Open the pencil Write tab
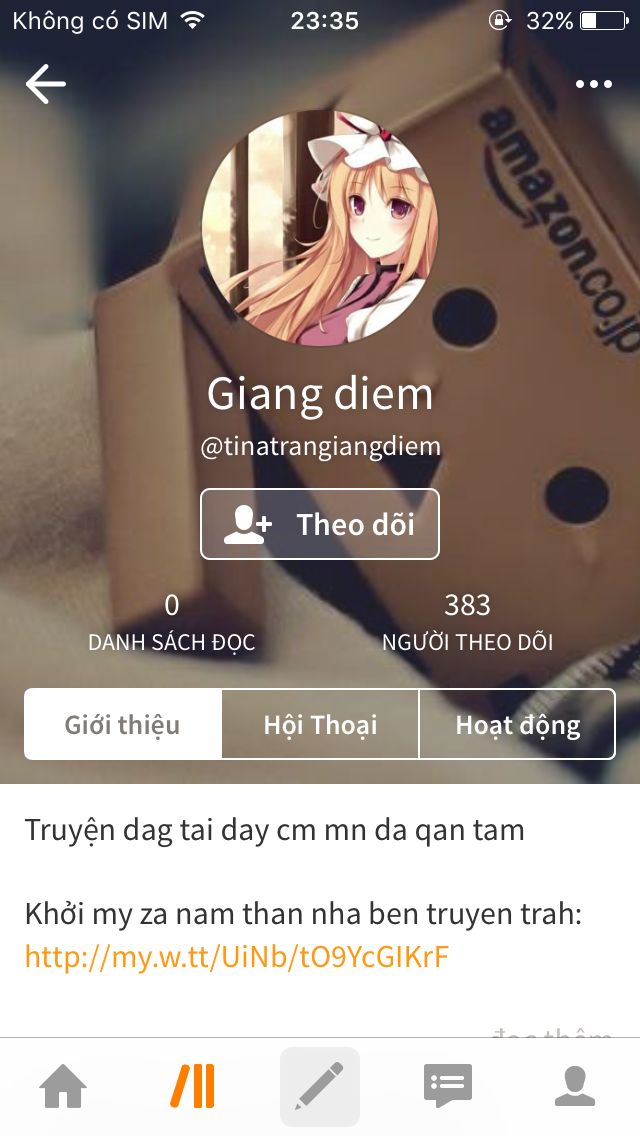This screenshot has width=640, height=1136. (x=320, y=1087)
